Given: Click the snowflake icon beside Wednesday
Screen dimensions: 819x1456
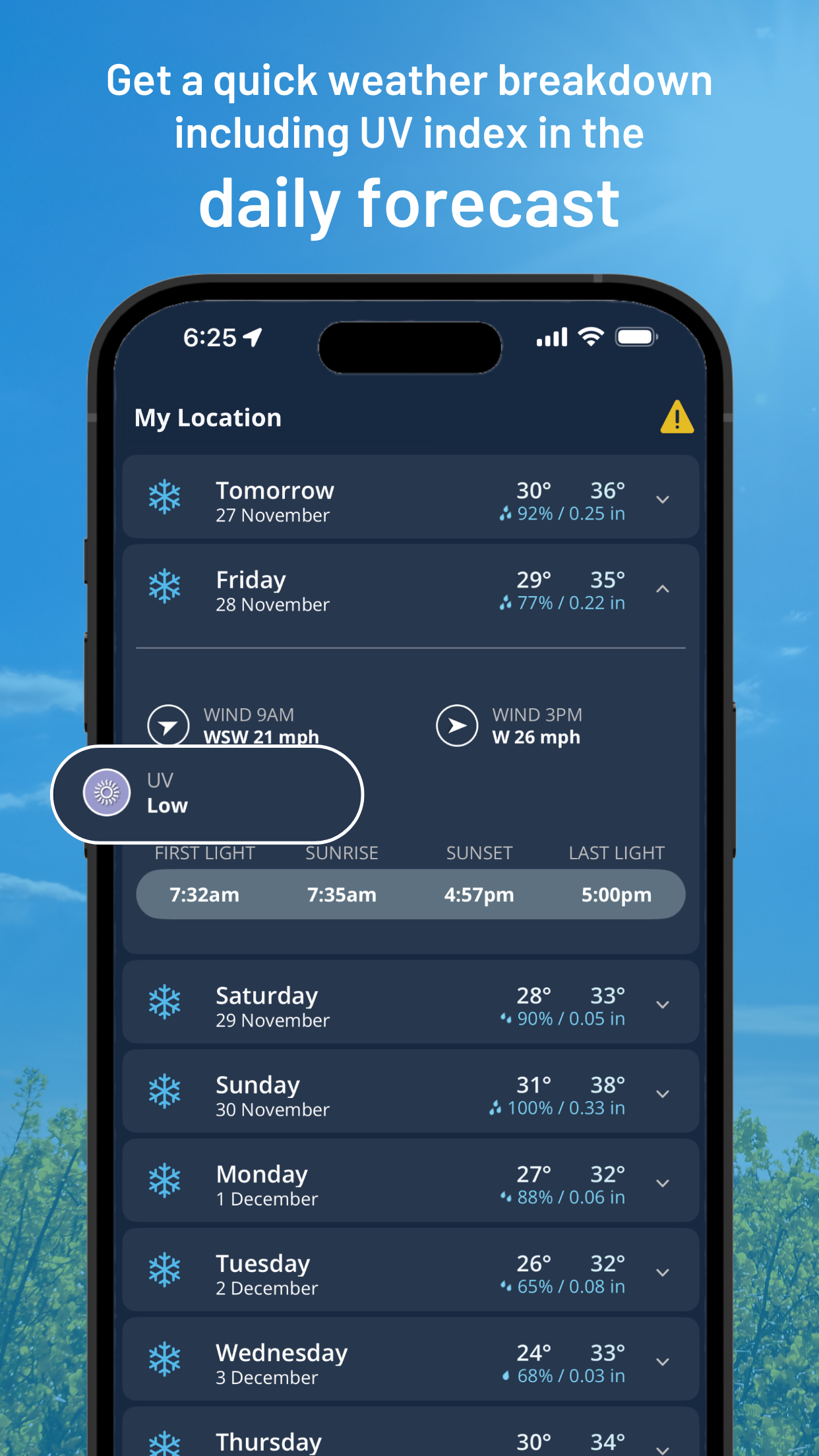Looking at the screenshot, I should (165, 1360).
